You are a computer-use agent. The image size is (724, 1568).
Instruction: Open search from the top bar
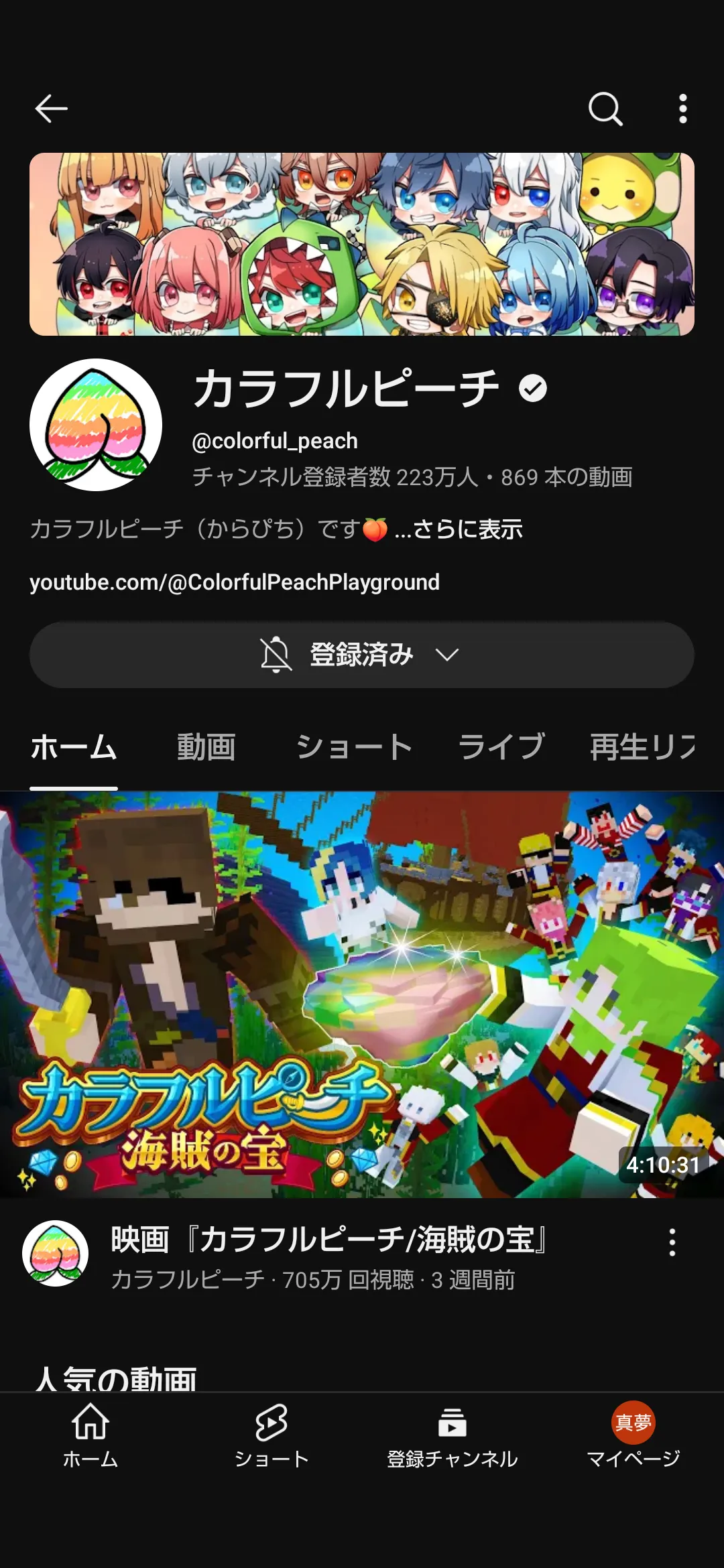click(605, 109)
